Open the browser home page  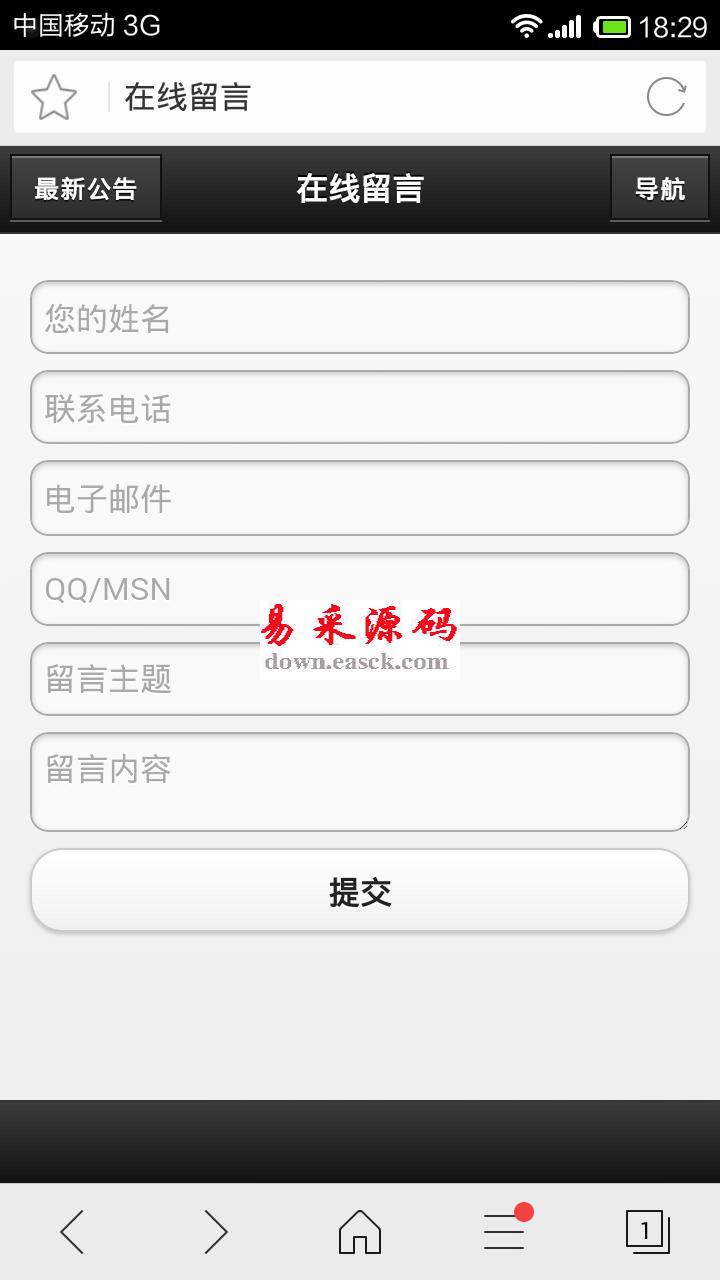[360, 1231]
